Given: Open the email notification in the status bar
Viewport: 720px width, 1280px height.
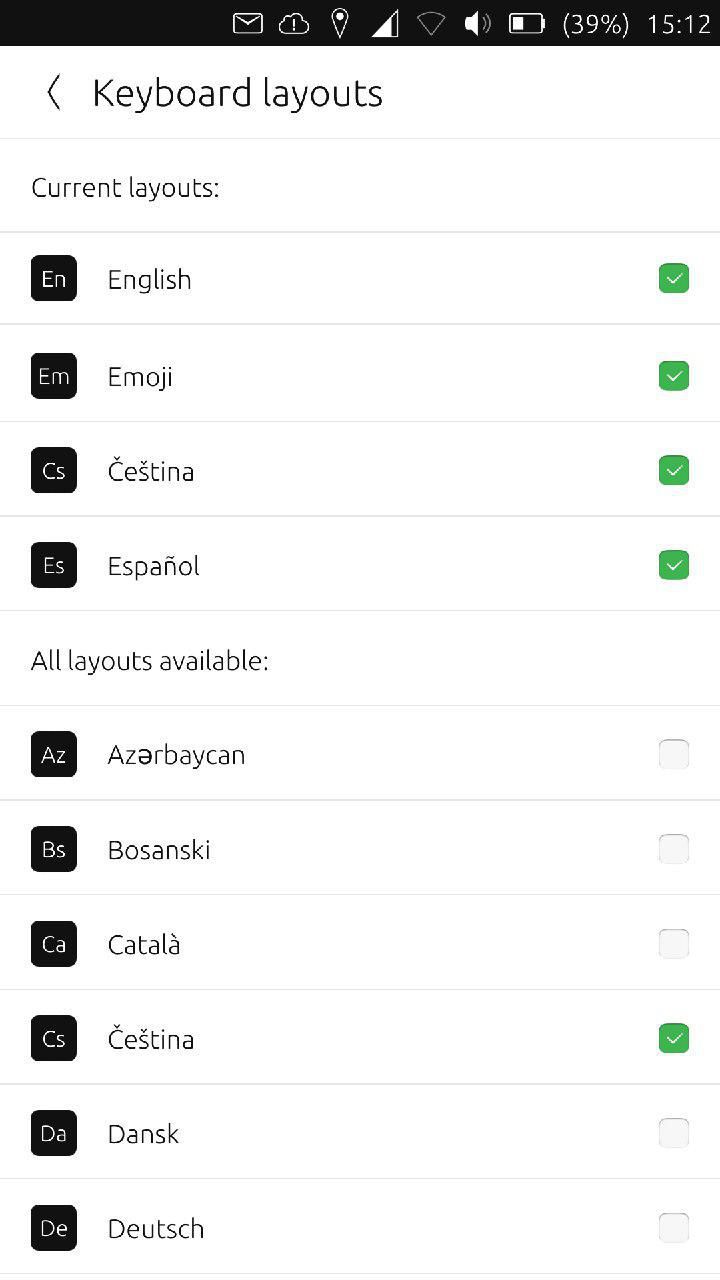Looking at the screenshot, I should click(247, 22).
